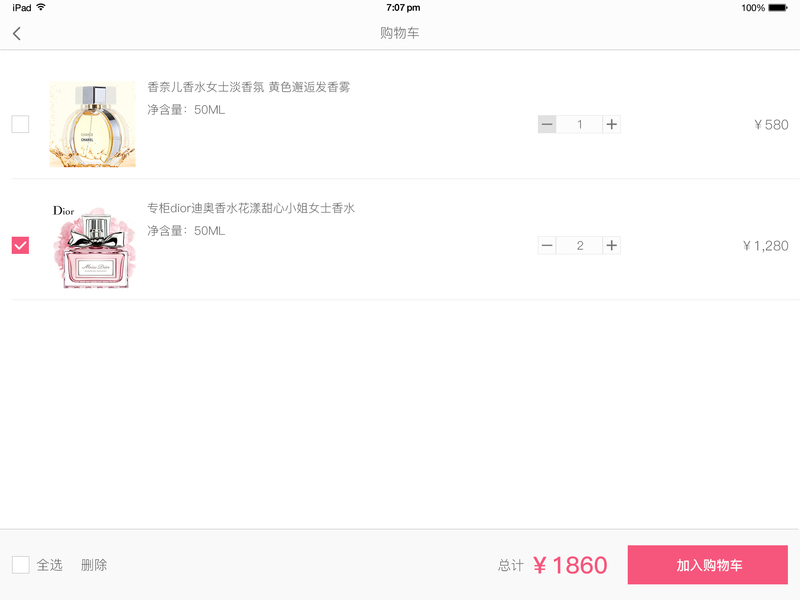Edit the Chanel quantity field
This screenshot has height=600, width=800.
[x=580, y=125]
